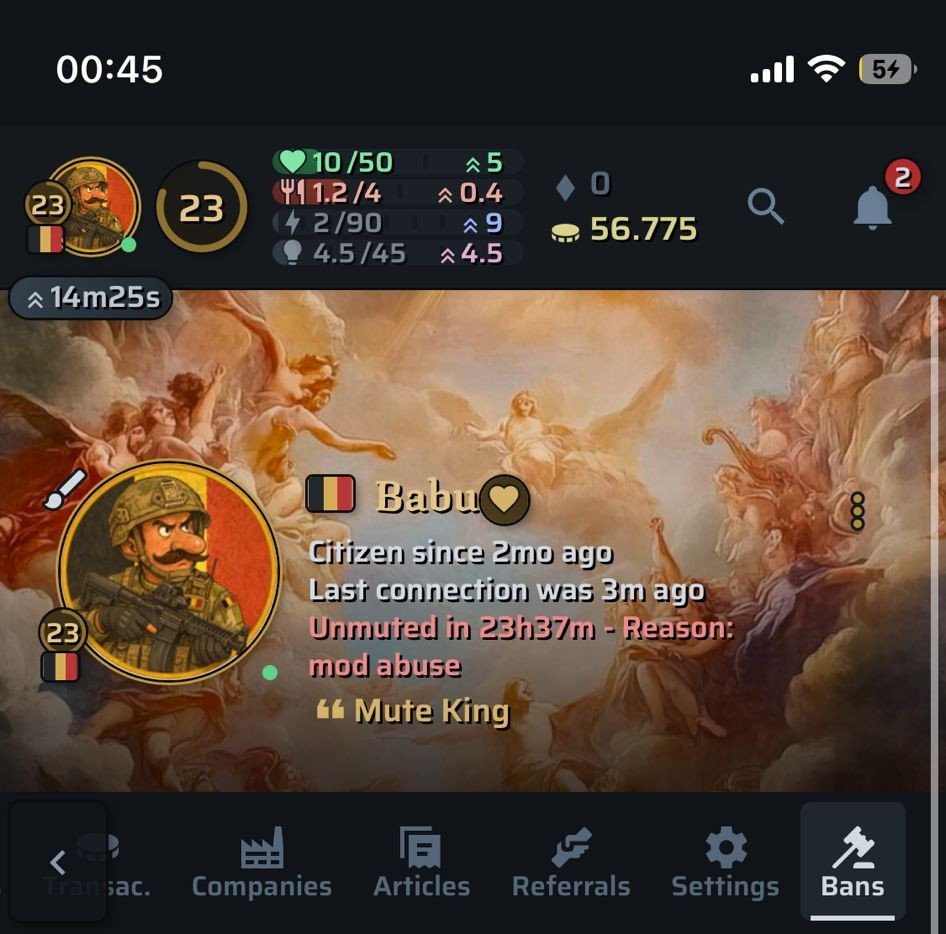Open the Belgium flag next to Babu

pos(330,494)
